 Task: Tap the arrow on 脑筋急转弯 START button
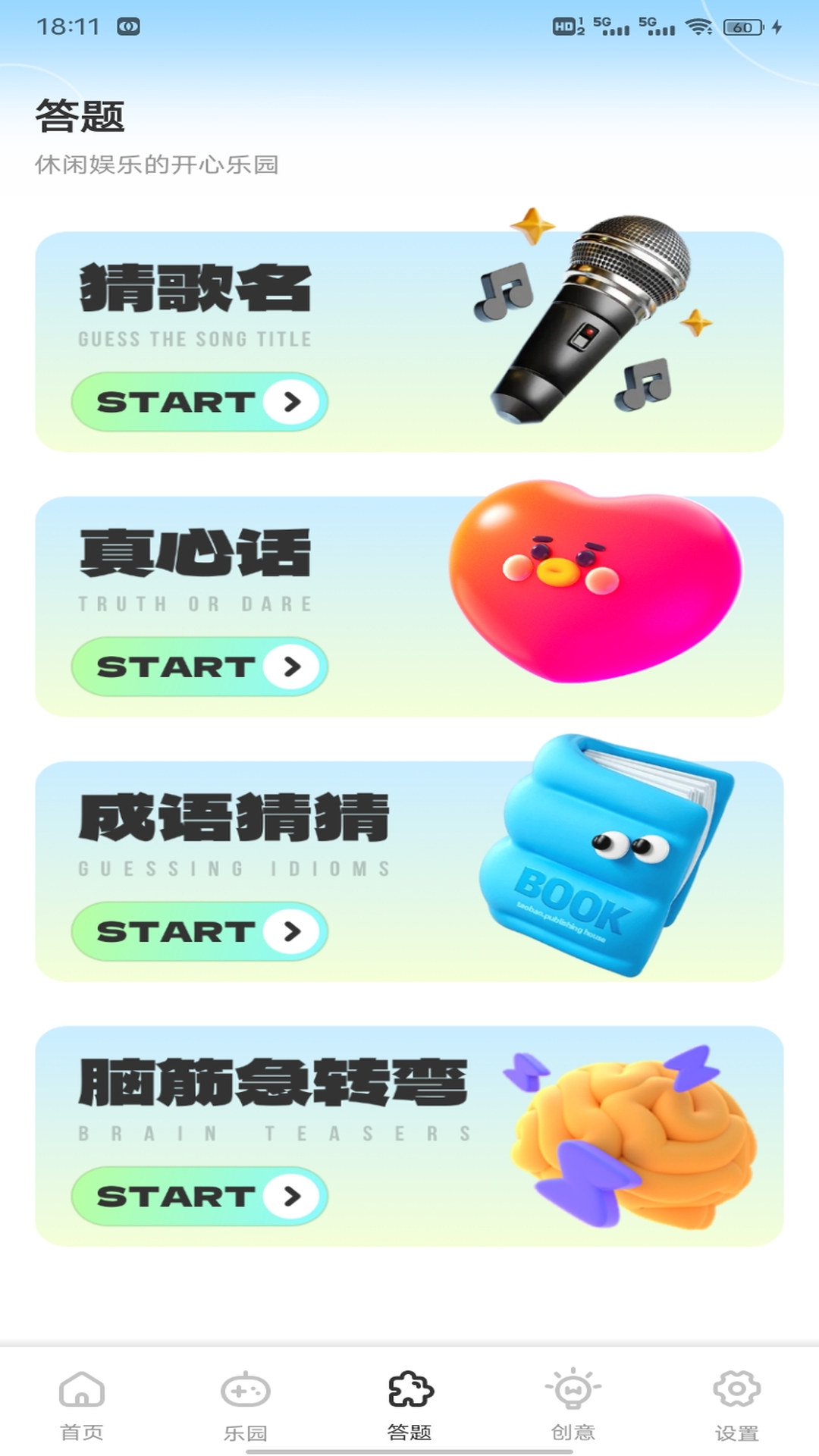(290, 1197)
